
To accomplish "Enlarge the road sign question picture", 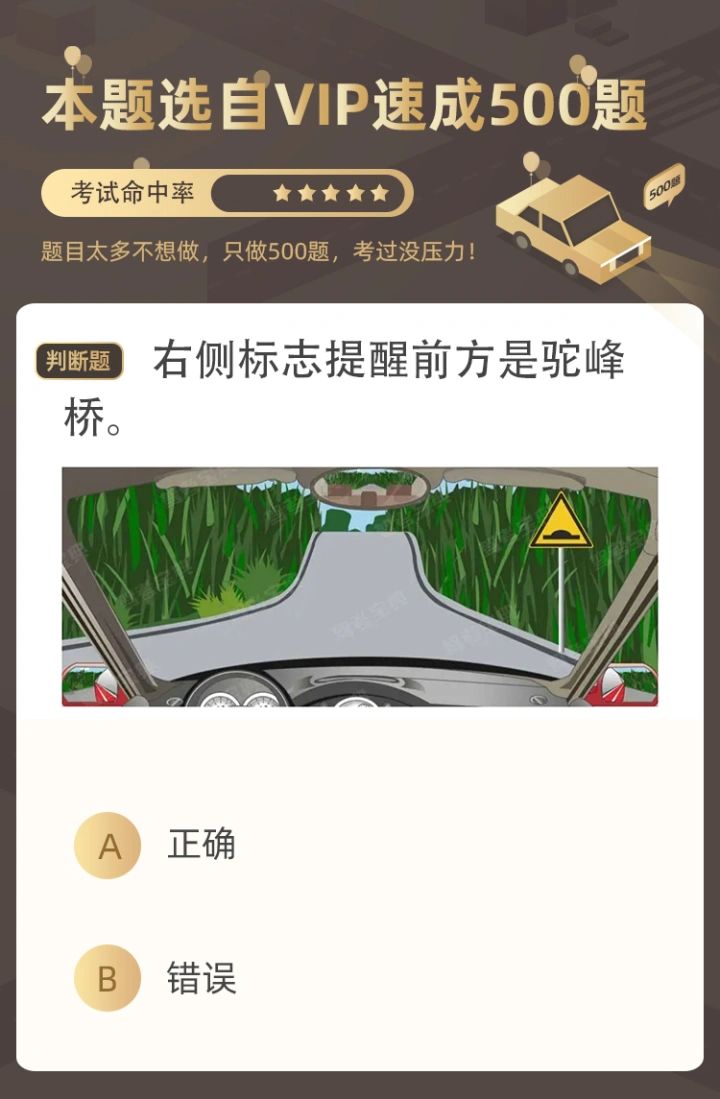I will click(x=360, y=586).
